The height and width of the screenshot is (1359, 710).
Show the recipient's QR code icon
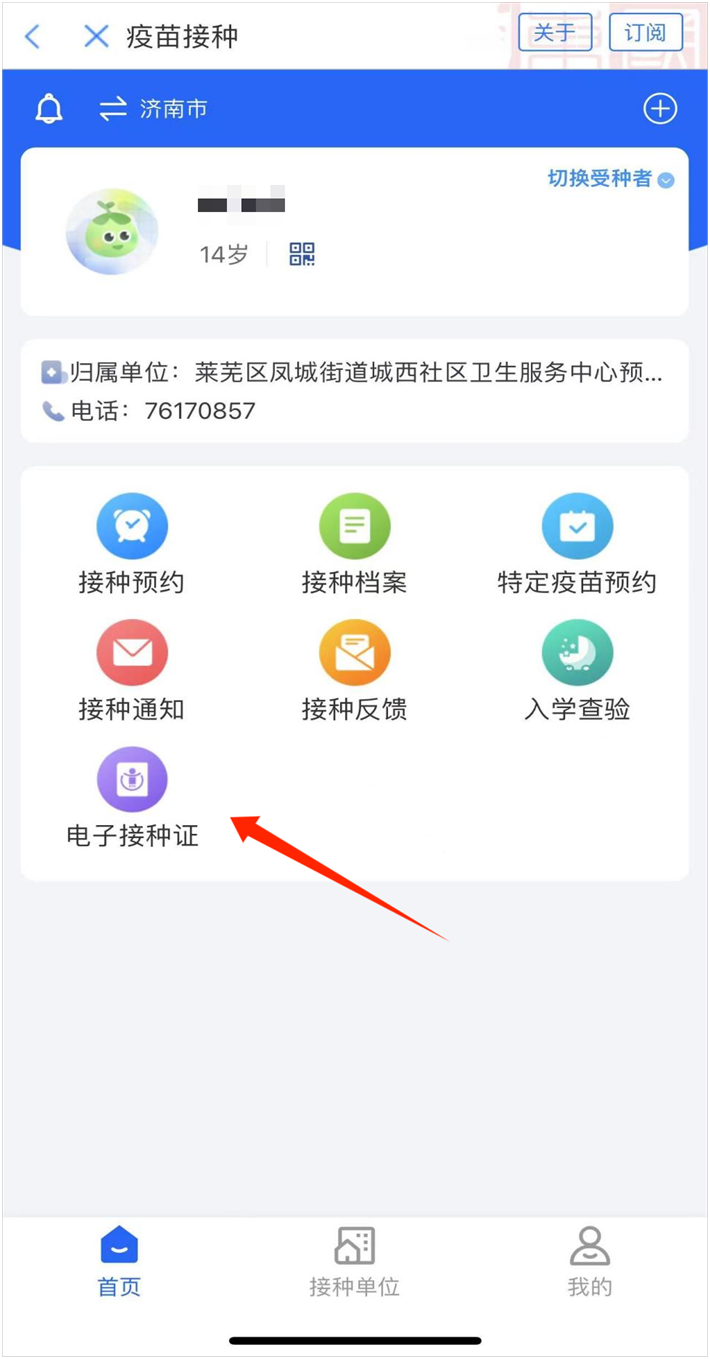(302, 254)
